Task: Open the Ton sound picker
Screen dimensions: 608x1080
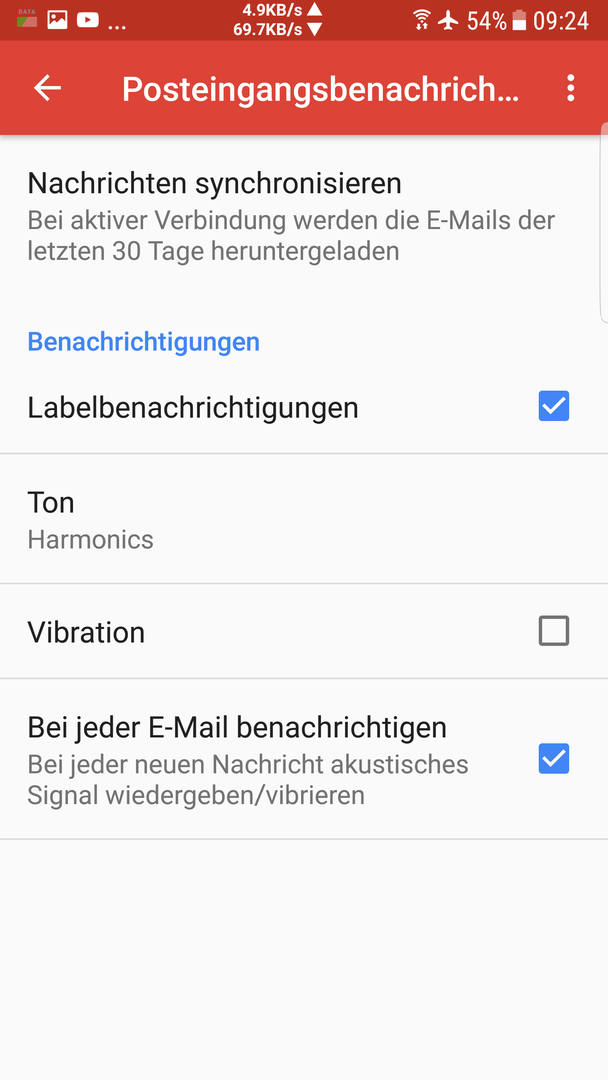Action: [304, 519]
